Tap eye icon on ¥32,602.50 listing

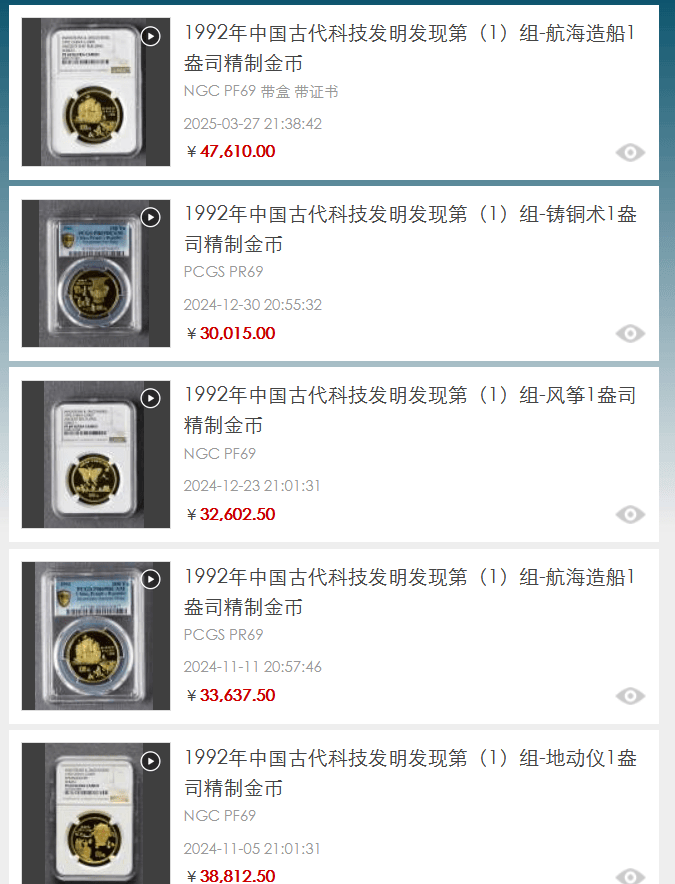630,514
